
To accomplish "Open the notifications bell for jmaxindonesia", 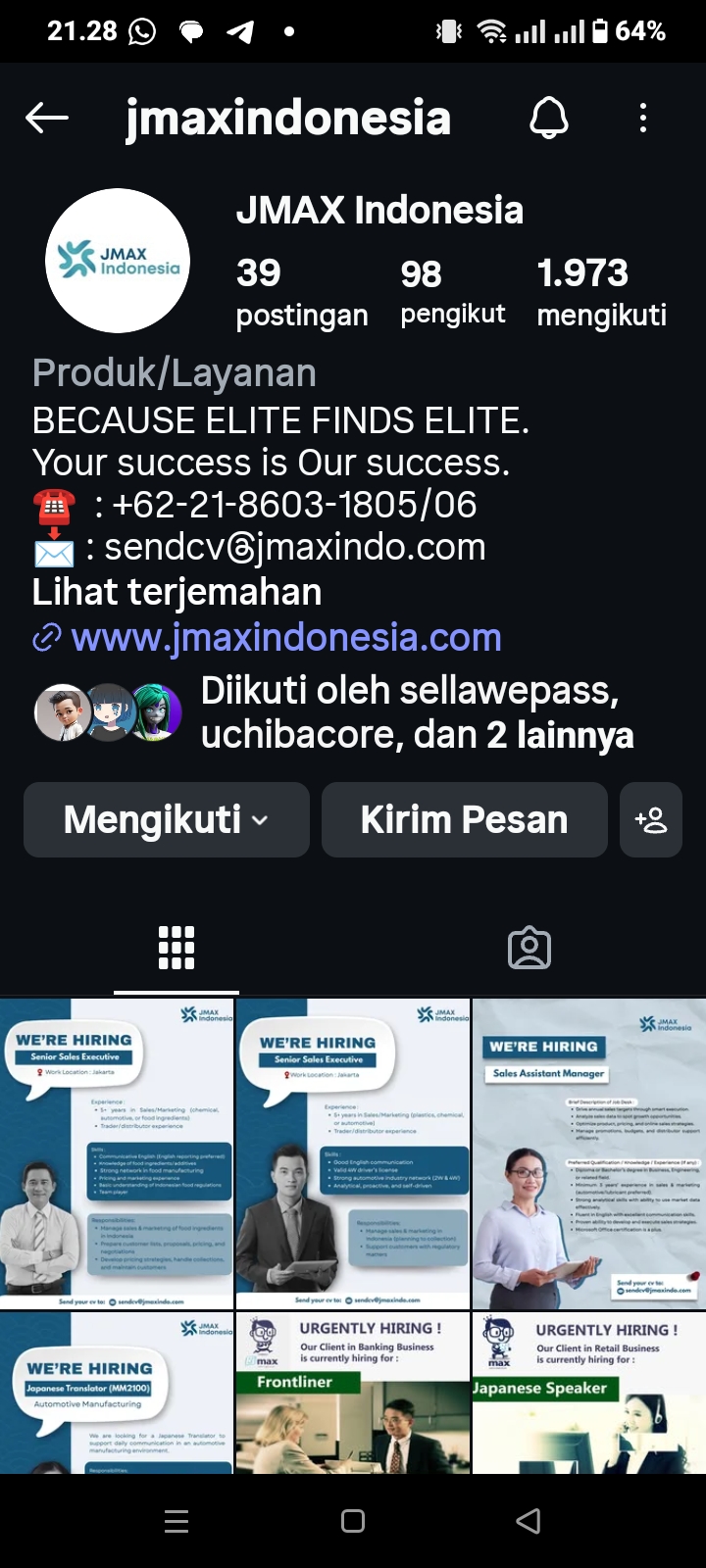I will click(548, 119).
